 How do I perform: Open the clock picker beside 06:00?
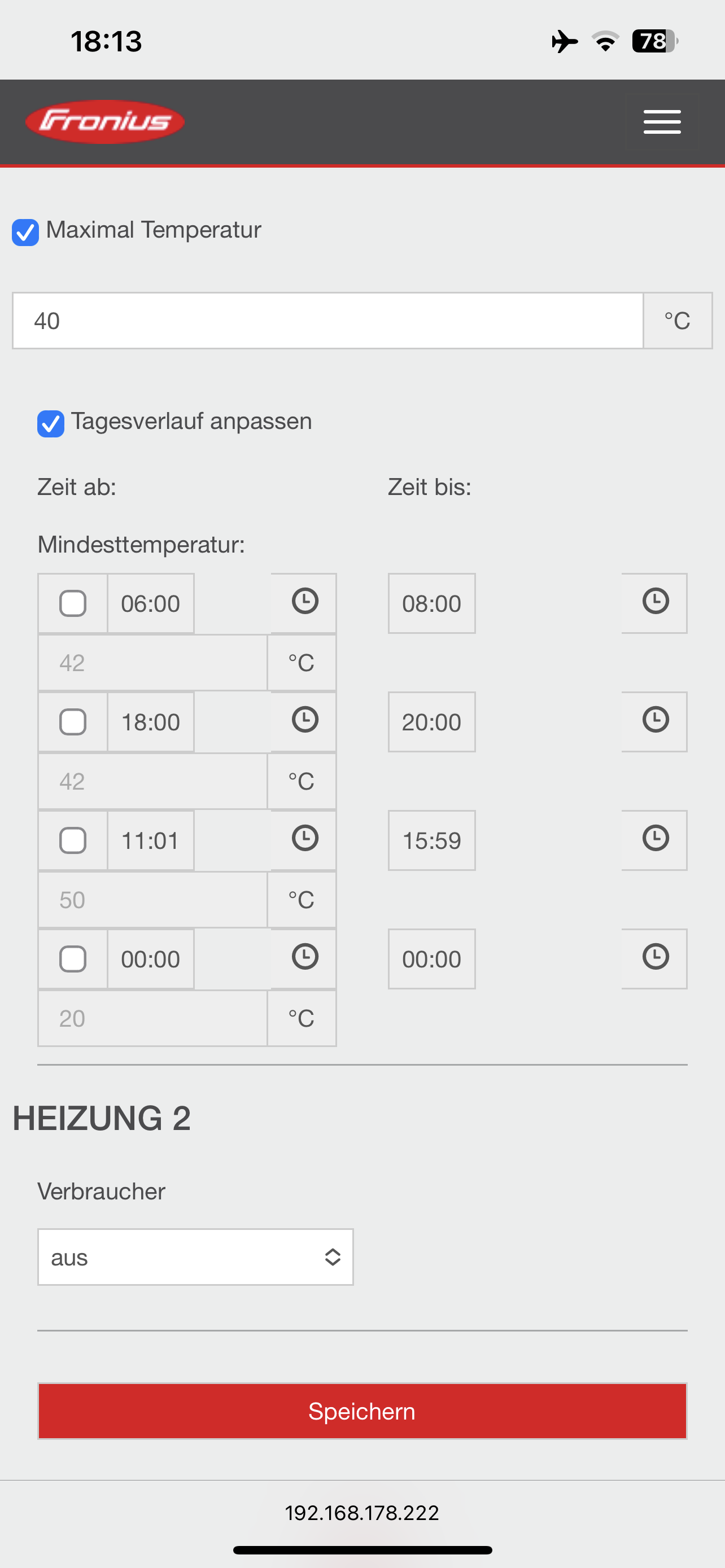(304, 602)
